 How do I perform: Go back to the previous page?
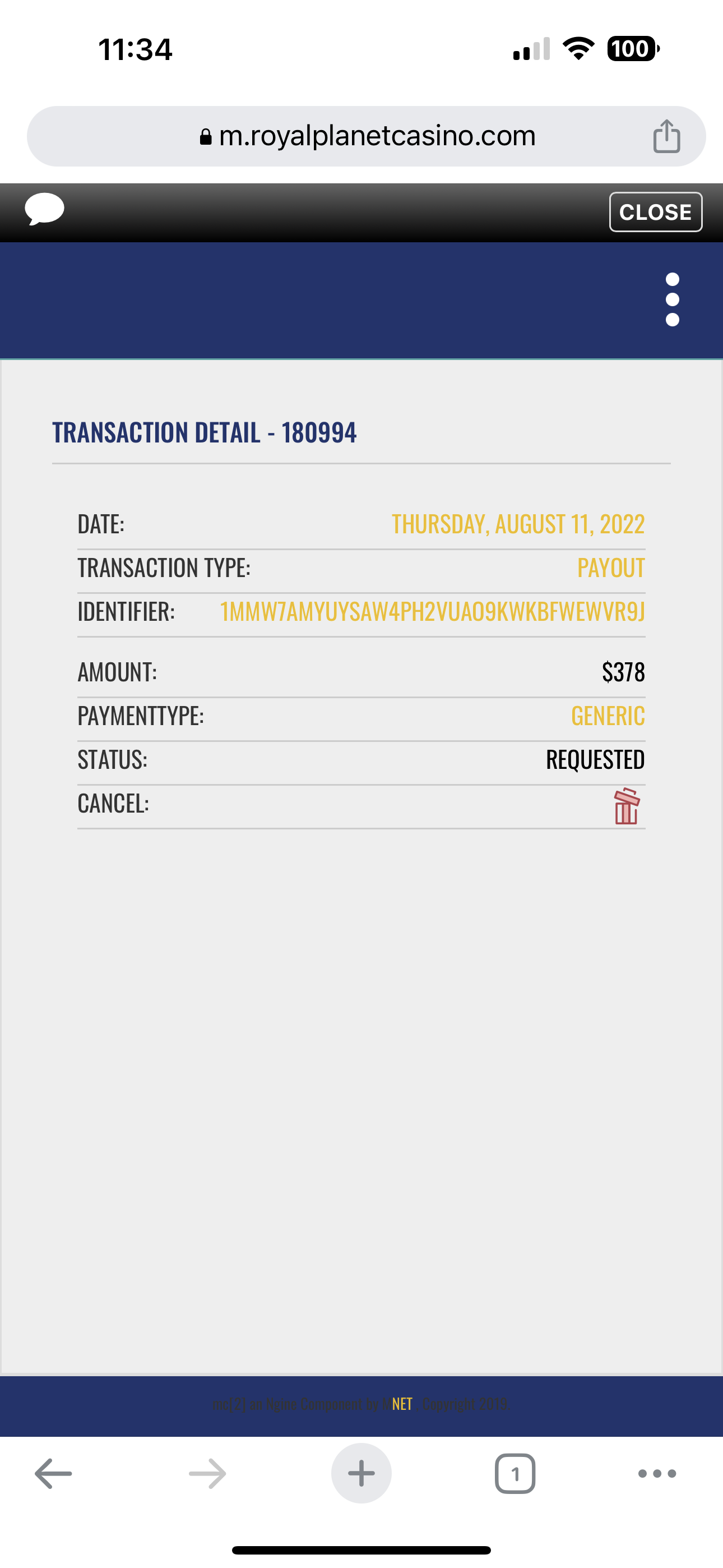[54, 1473]
